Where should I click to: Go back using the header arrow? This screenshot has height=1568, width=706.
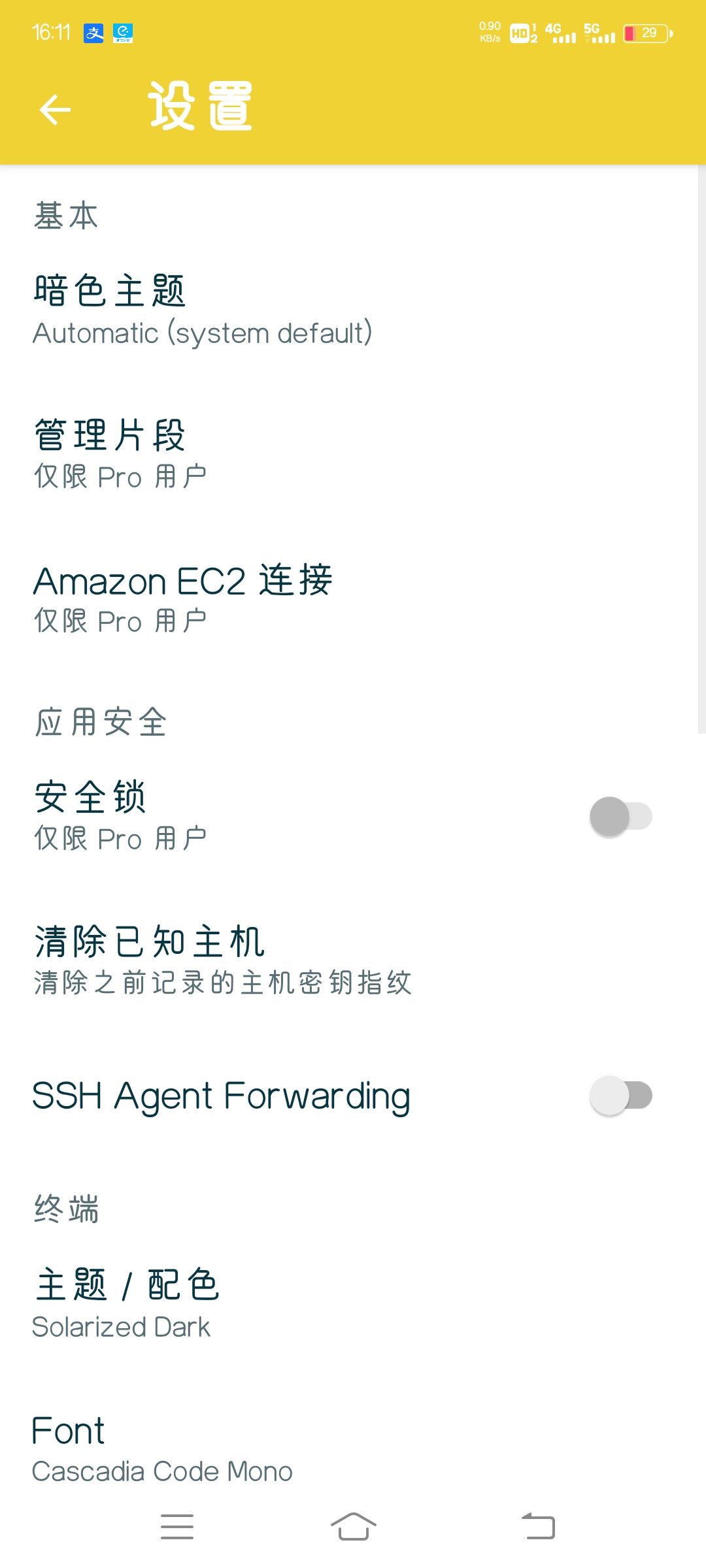(x=55, y=109)
